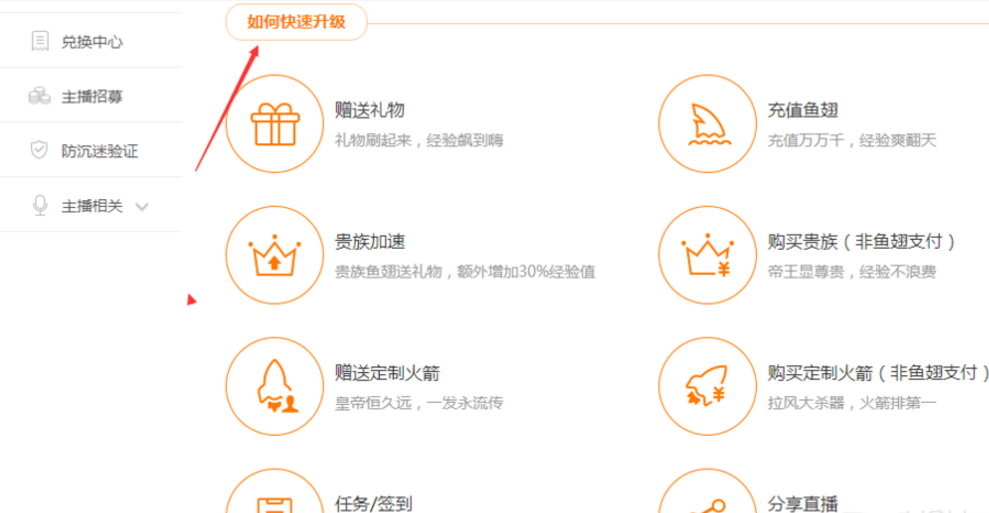Open the 主播招募 menu item
989x513 pixels.
pos(91,97)
